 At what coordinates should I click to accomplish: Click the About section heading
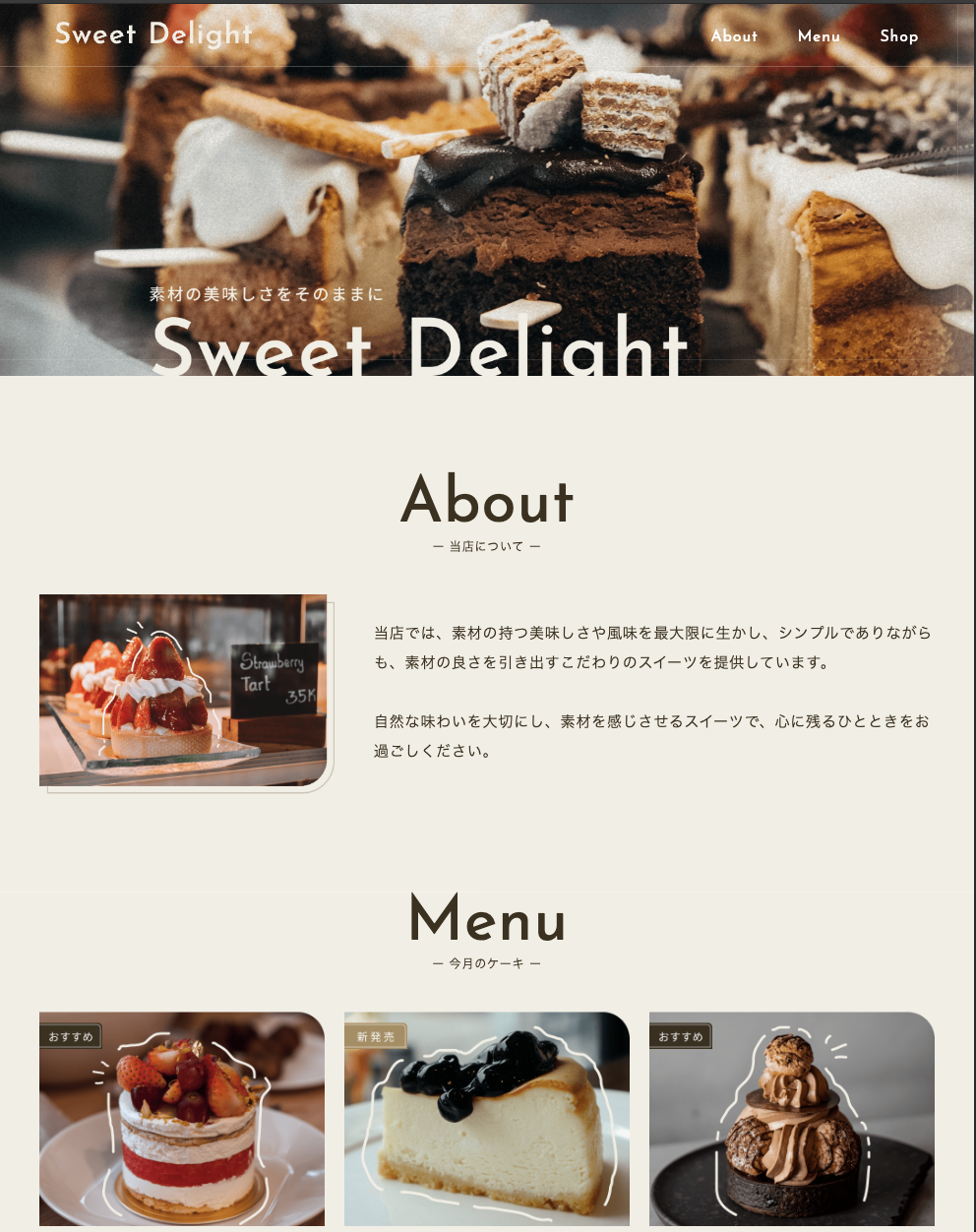coord(486,502)
